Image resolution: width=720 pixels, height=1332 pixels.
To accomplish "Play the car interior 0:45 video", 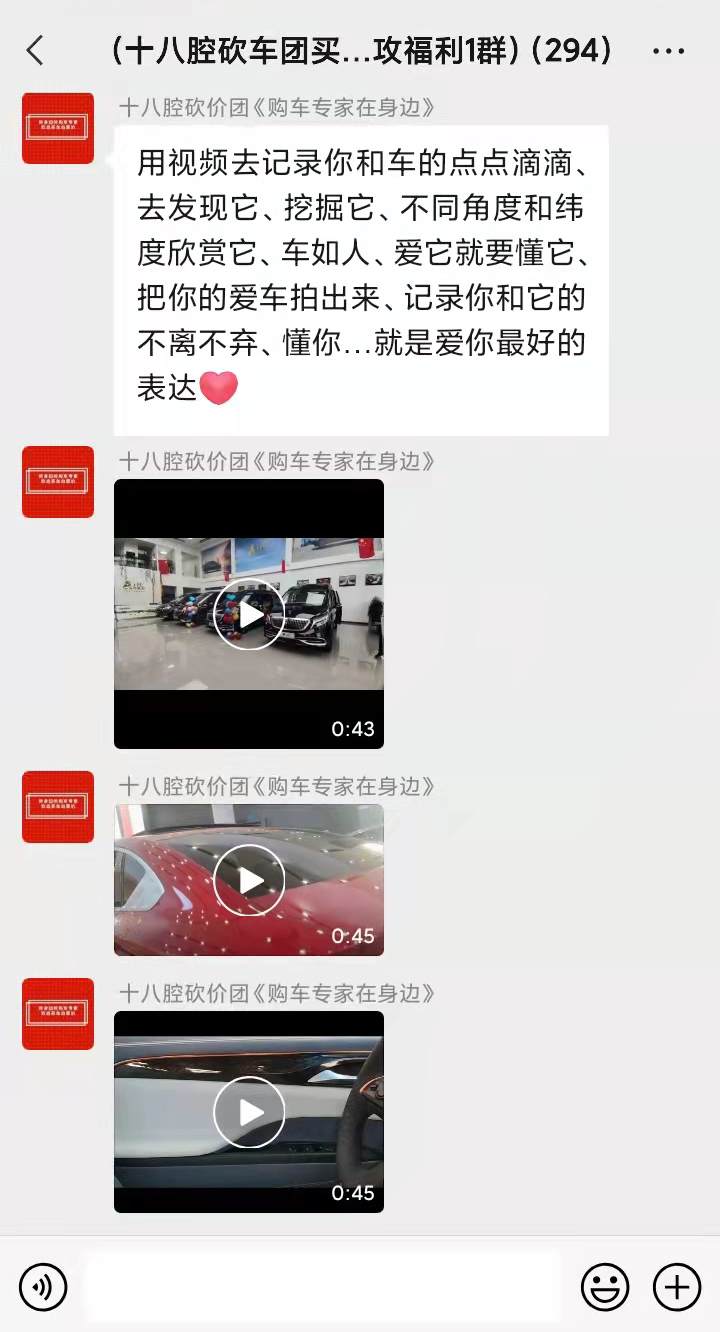I will pyautogui.click(x=249, y=1112).
